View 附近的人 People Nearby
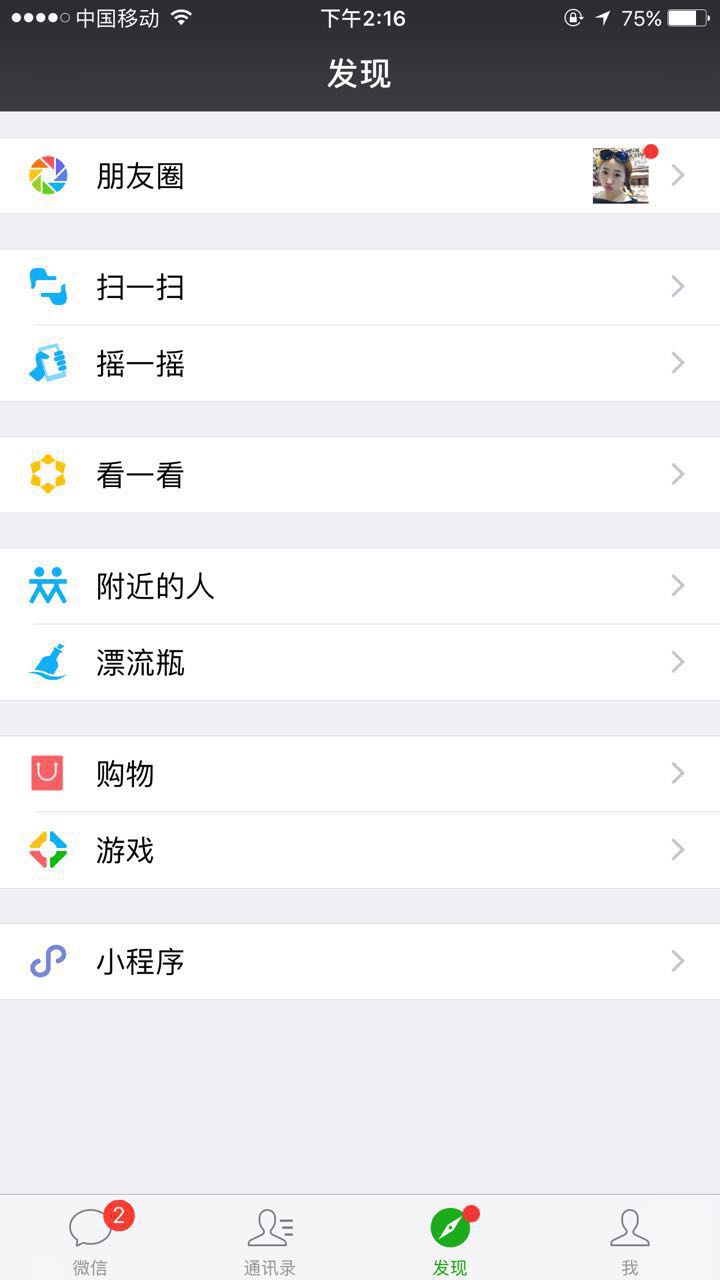Screen dimensions: 720x1280 click(x=155, y=586)
